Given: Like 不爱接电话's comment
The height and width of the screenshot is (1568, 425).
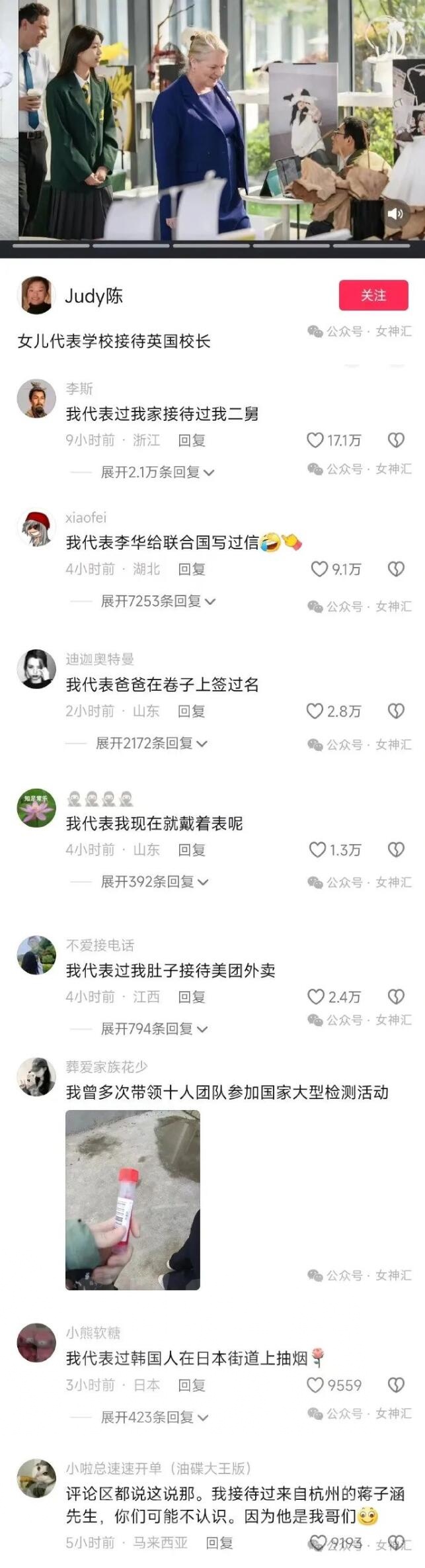Looking at the screenshot, I should (x=316, y=996).
